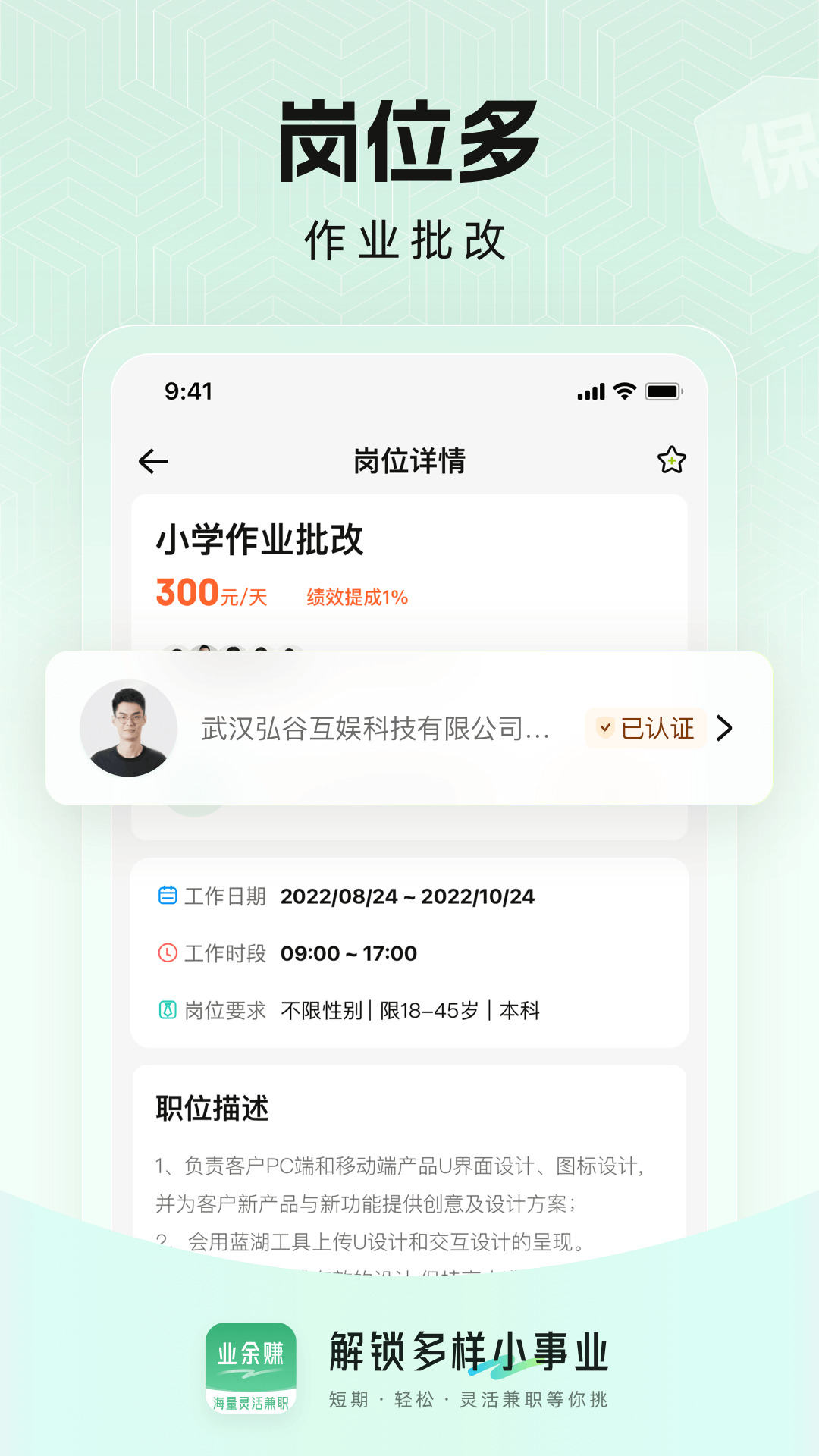Viewport: 819px width, 1456px height.
Task: Click 武汉弘谷互娱科技有限公司 company name
Action: coord(375,728)
